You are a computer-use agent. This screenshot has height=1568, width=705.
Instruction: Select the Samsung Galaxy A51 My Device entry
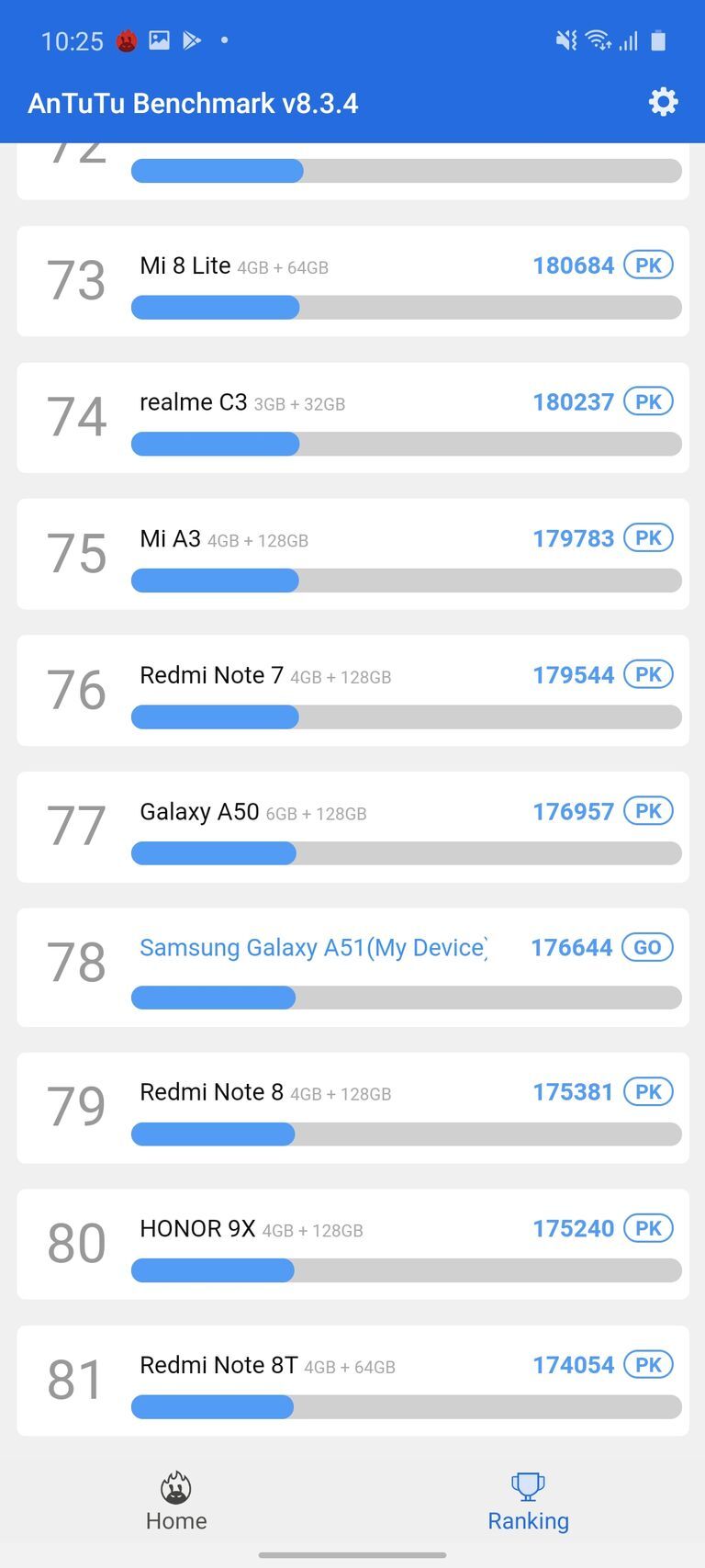pyautogui.click(x=313, y=947)
